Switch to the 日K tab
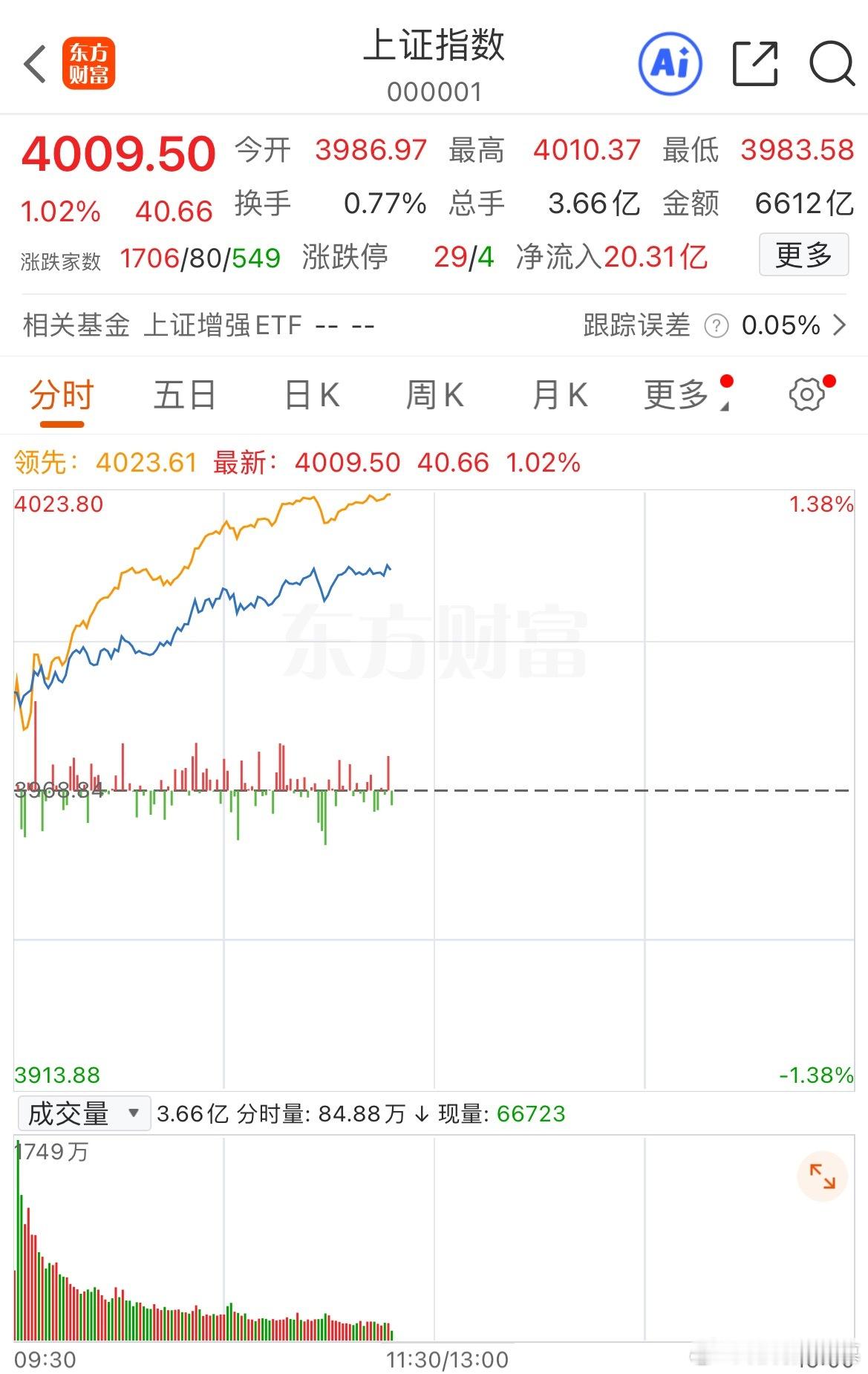Screen dimensions: 868x1374 pyautogui.click(x=312, y=395)
